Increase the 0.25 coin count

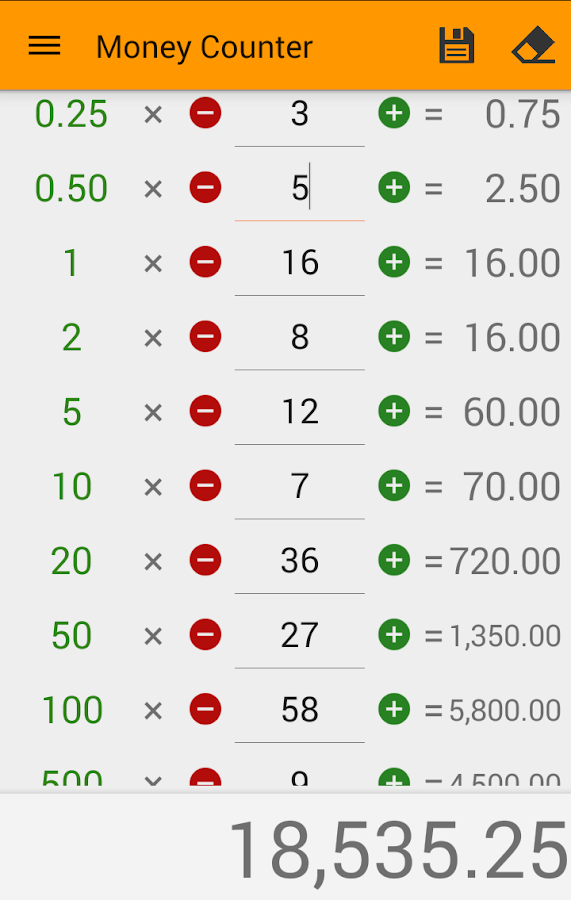(x=394, y=113)
